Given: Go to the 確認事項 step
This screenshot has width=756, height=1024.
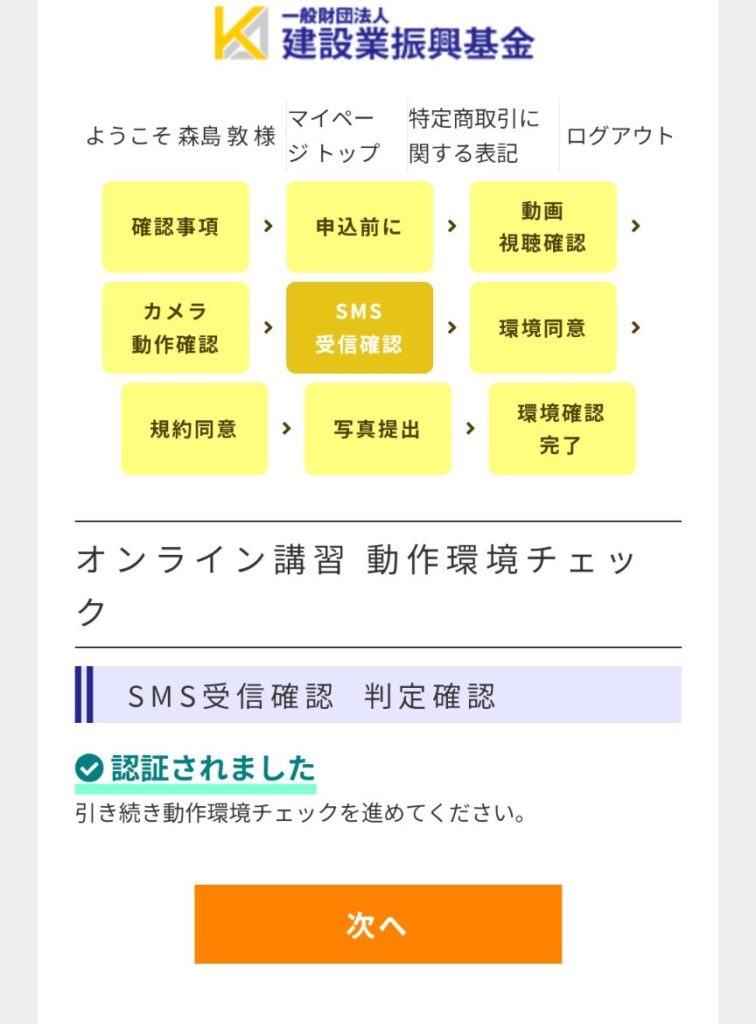Looking at the screenshot, I should coord(175,227).
